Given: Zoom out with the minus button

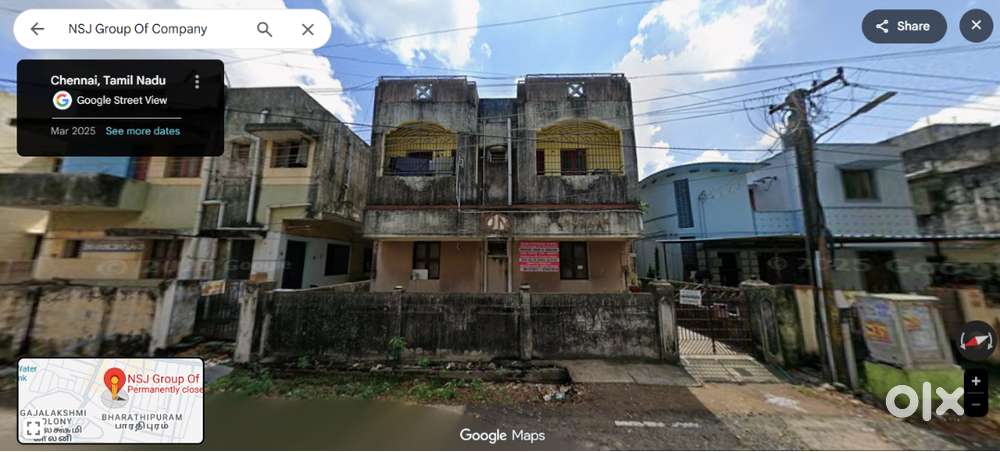Looking at the screenshot, I should tap(976, 405).
